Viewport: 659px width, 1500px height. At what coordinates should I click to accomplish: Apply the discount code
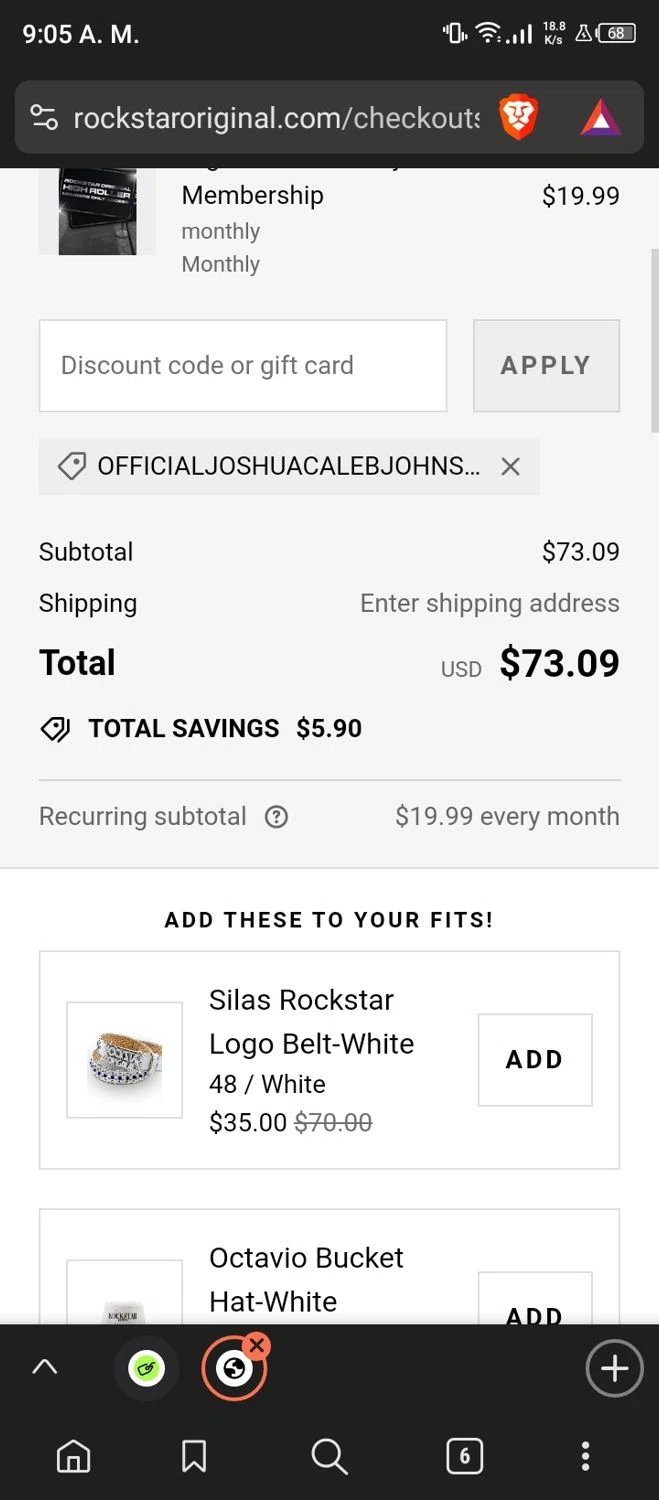[x=546, y=366]
